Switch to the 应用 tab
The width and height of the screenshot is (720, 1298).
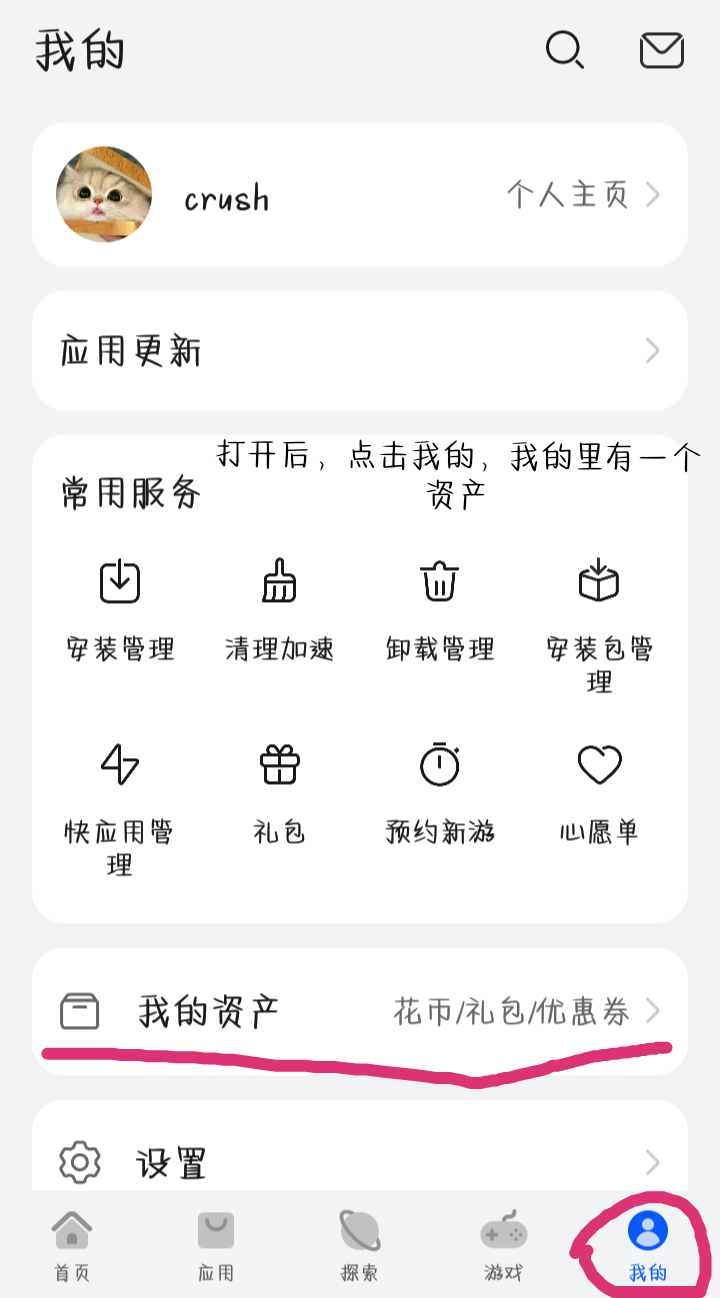(216, 1245)
